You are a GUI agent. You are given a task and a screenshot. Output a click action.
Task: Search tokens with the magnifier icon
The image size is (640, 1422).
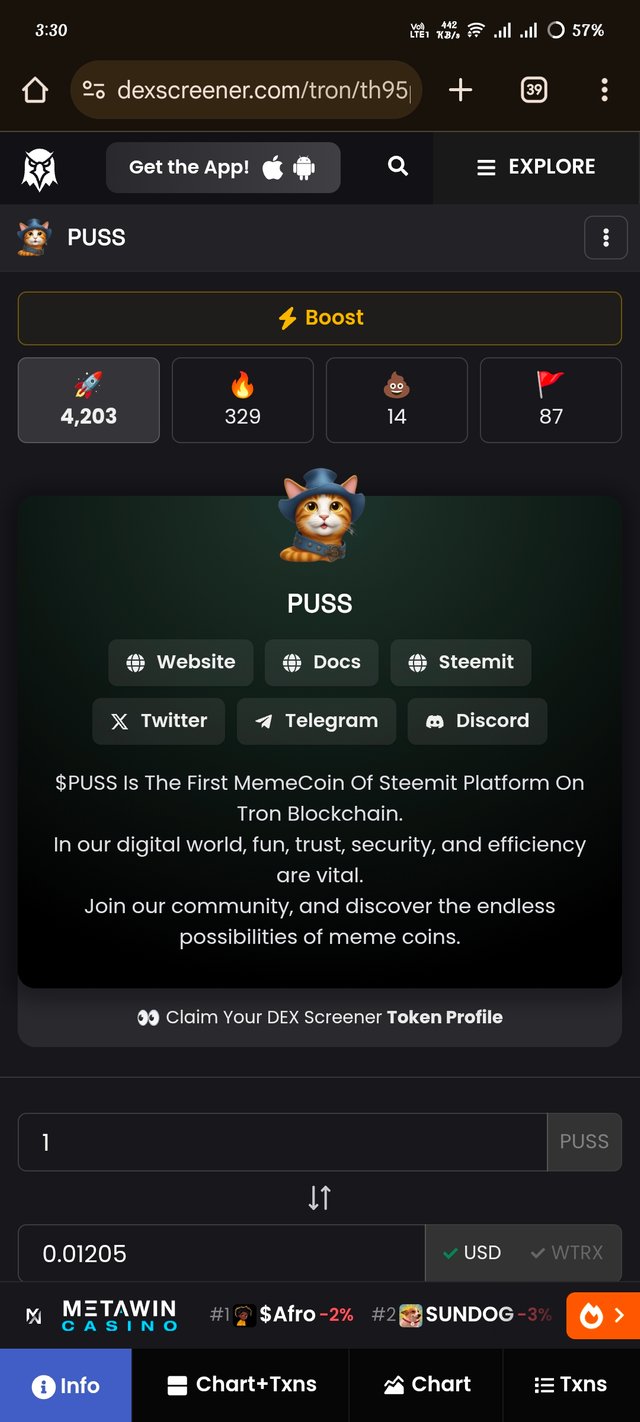click(398, 166)
